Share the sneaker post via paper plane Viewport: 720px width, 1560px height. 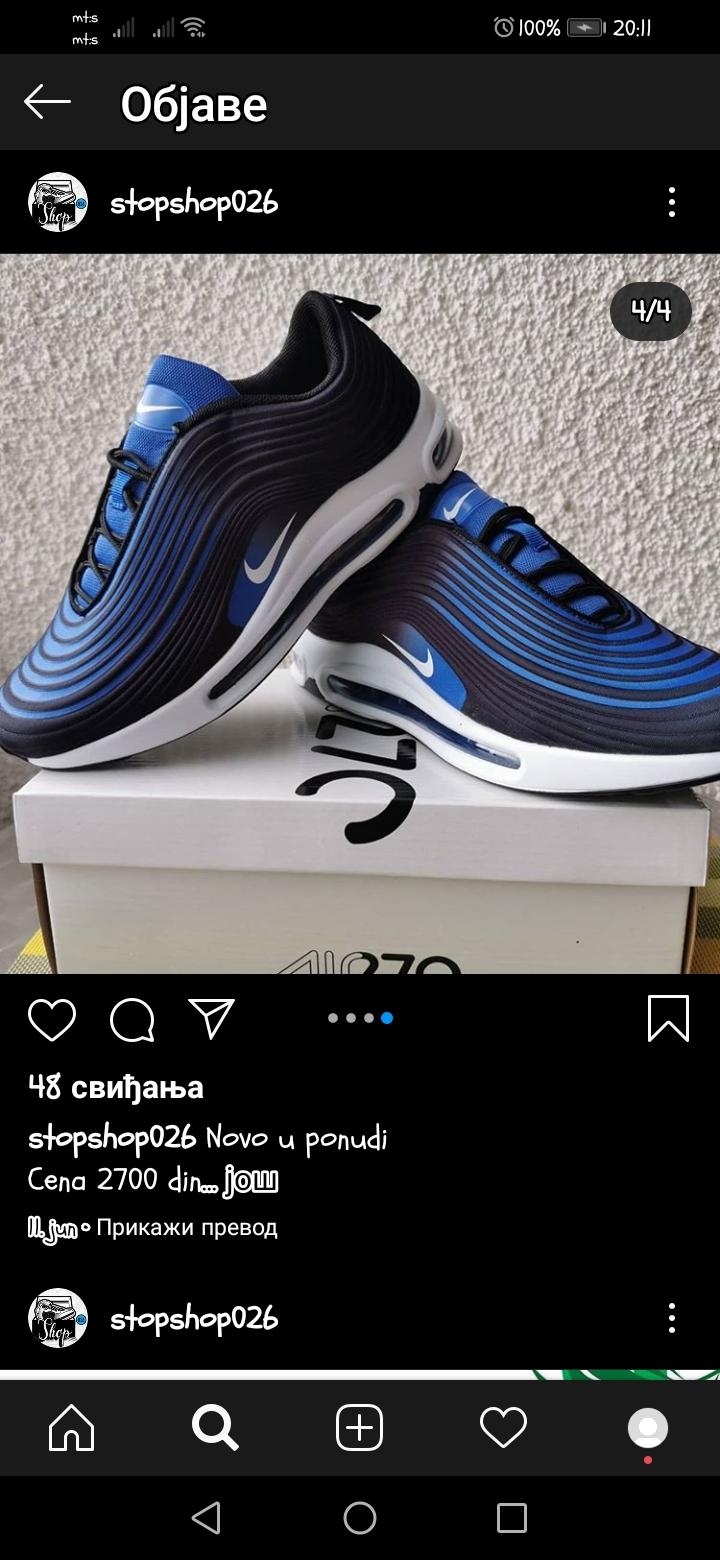coord(211,1018)
